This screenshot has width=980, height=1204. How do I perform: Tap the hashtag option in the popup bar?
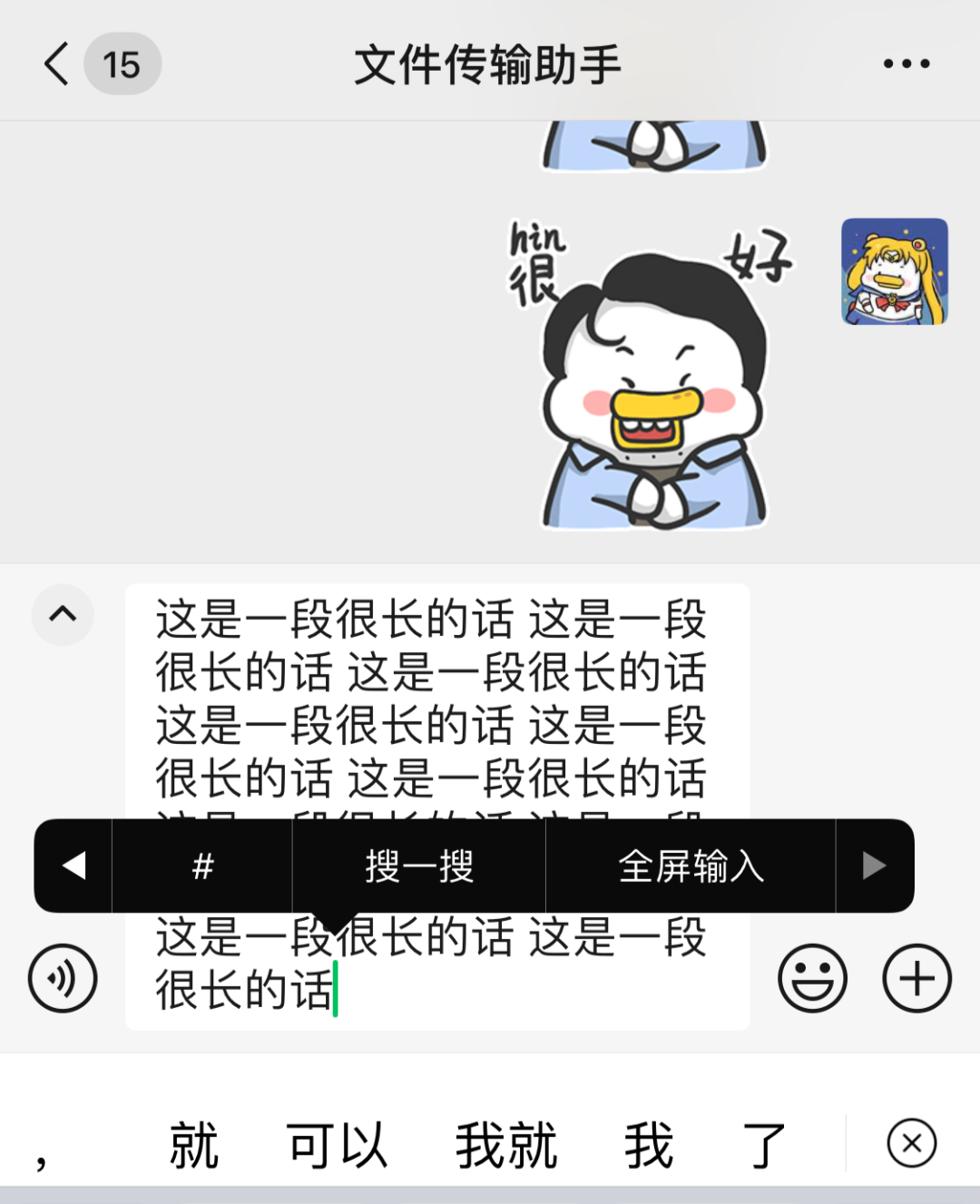pos(201,866)
